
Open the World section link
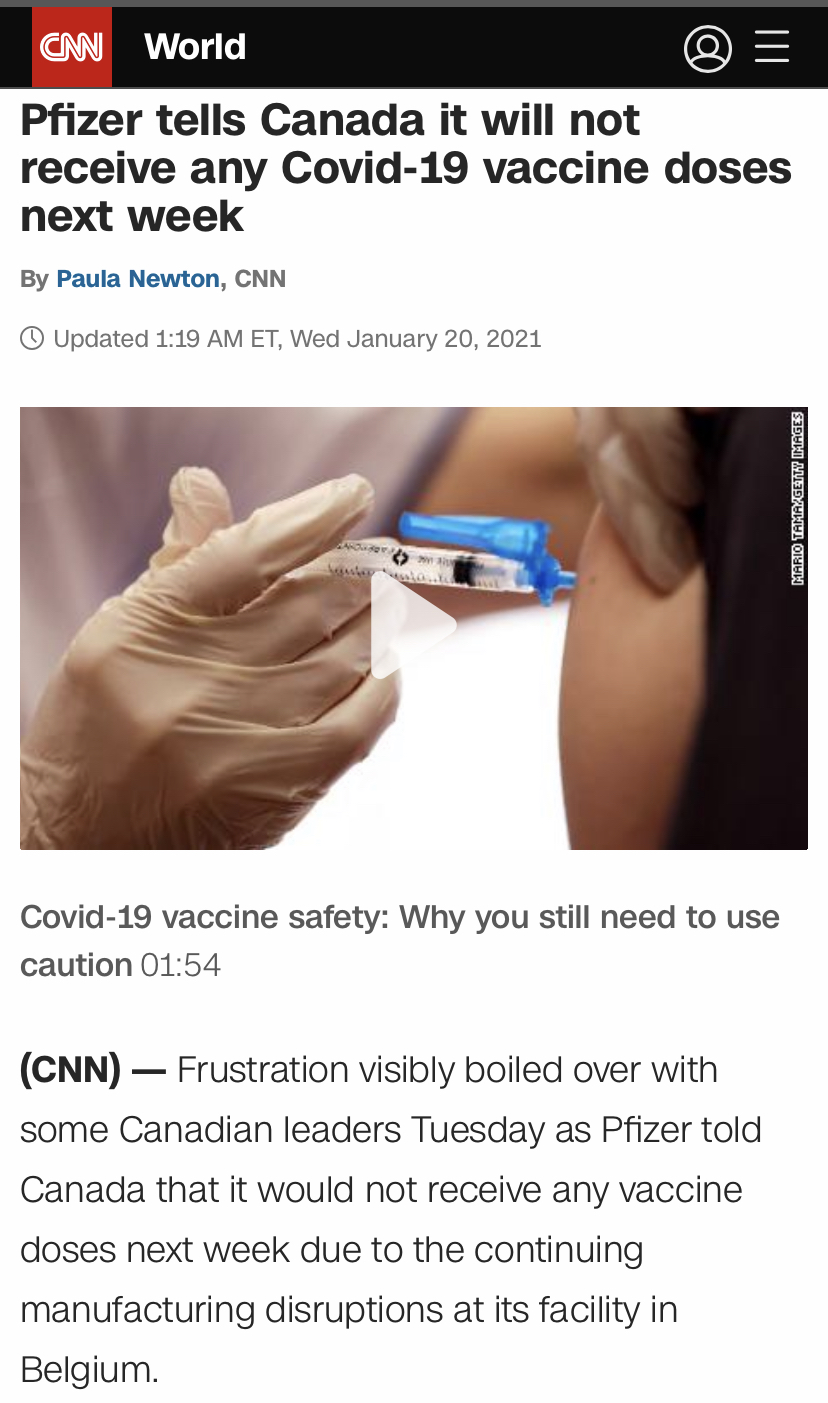[x=195, y=47]
